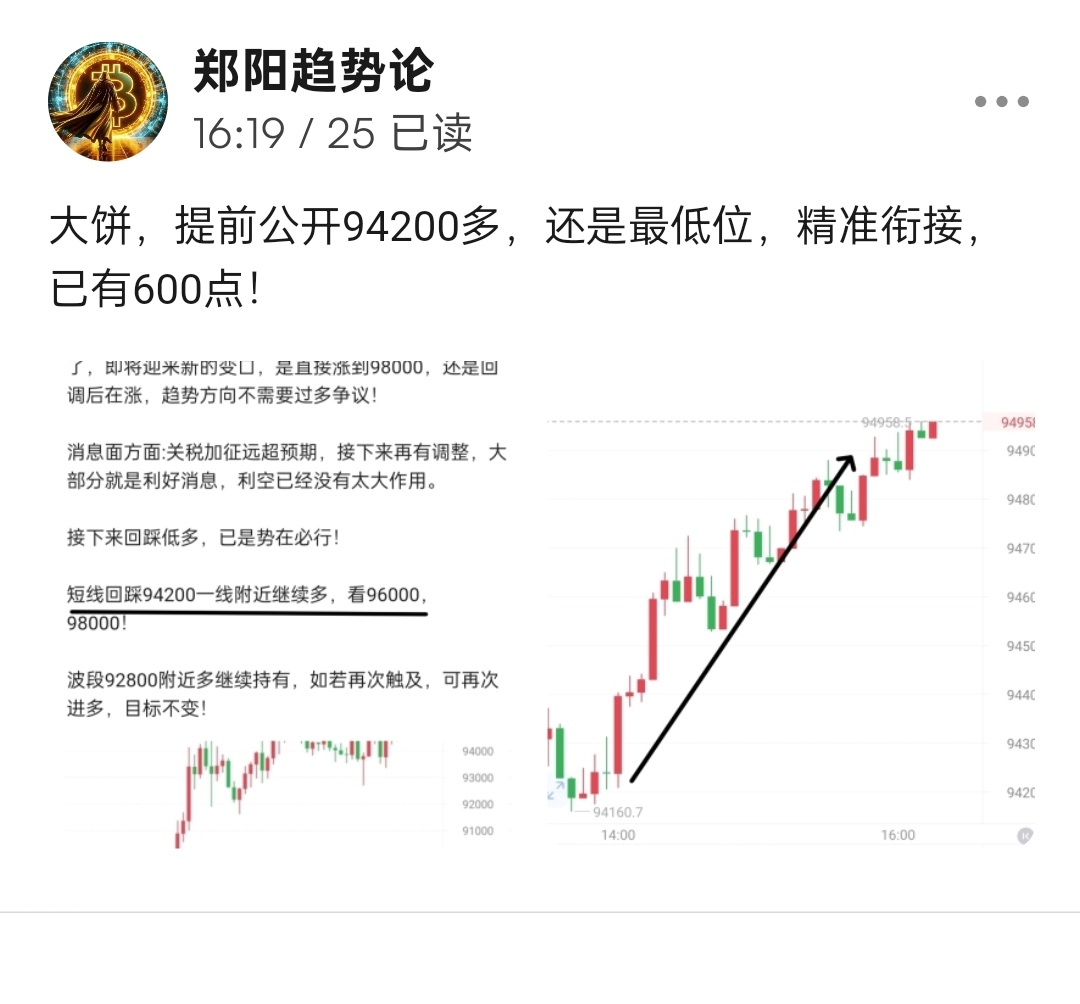The image size is (1080, 1004).
Task: Open 郑阳趋势论's profile avatar
Action: [108, 101]
